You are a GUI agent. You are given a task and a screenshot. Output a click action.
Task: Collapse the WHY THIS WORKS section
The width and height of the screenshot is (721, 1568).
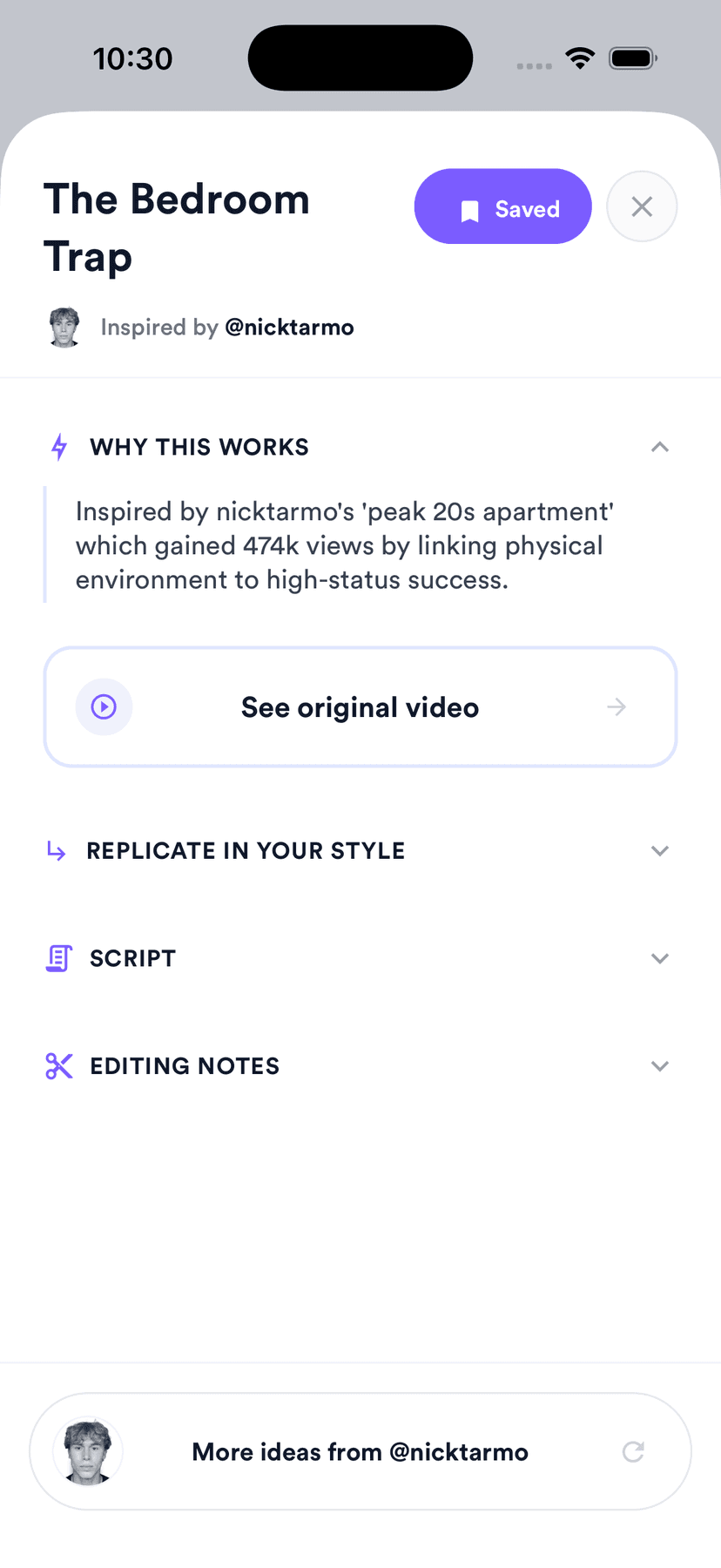(660, 447)
